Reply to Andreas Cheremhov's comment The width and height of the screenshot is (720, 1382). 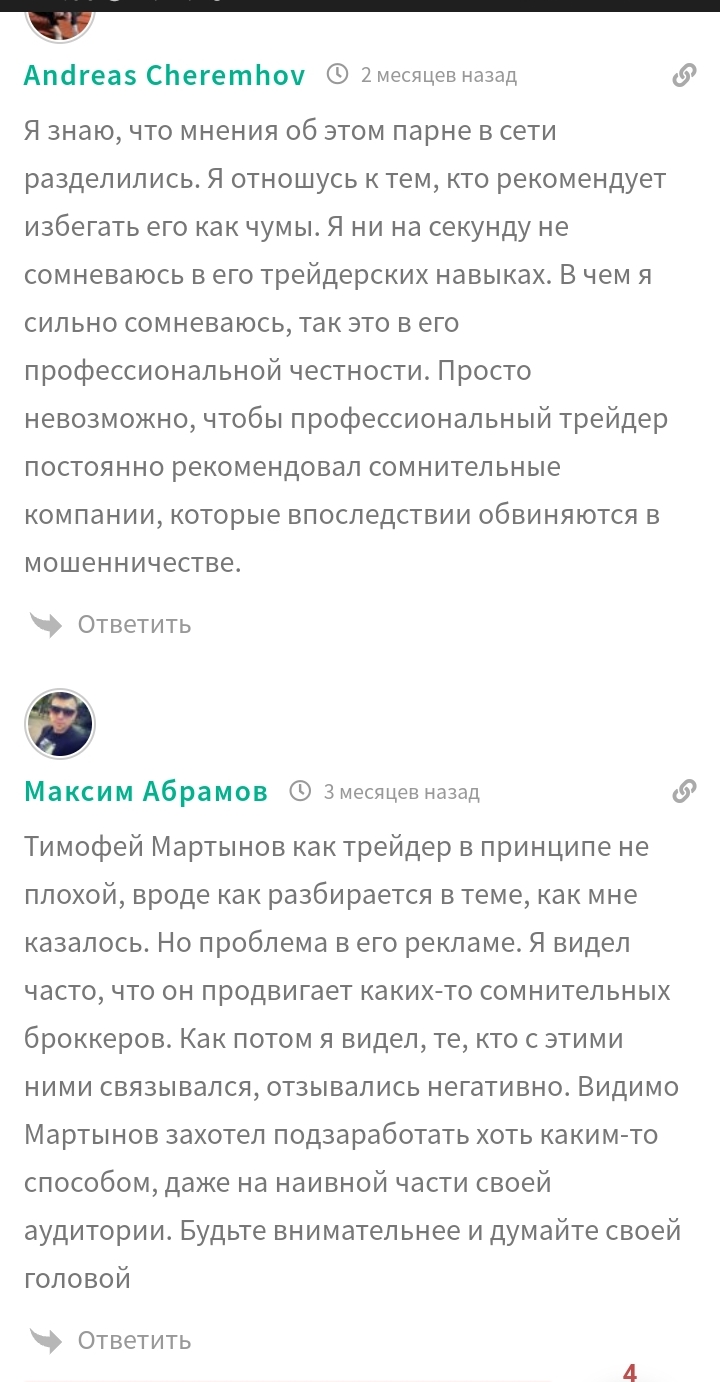click(x=133, y=625)
